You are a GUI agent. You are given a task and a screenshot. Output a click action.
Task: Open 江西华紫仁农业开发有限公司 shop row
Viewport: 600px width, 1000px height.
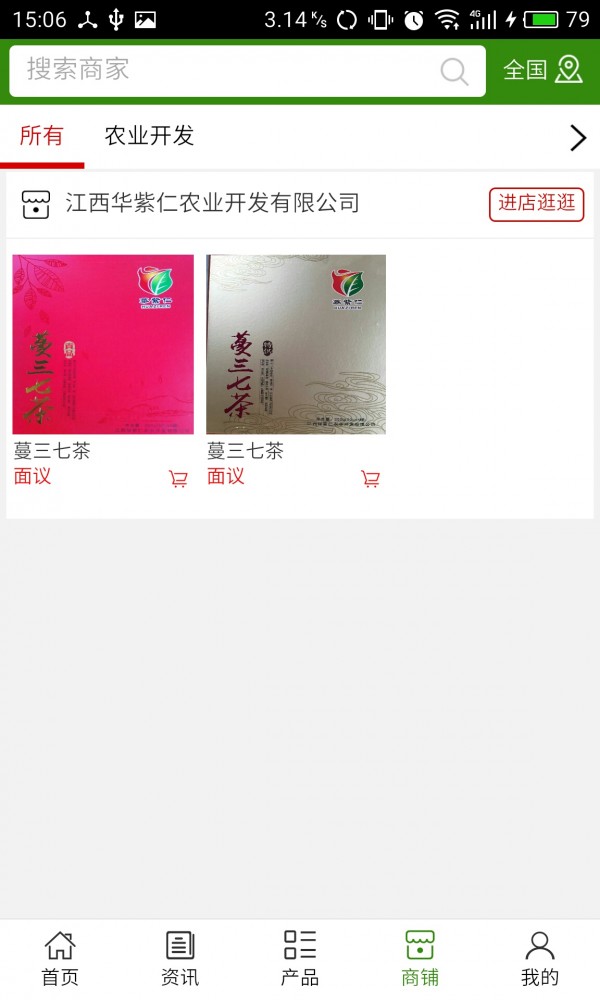212,204
